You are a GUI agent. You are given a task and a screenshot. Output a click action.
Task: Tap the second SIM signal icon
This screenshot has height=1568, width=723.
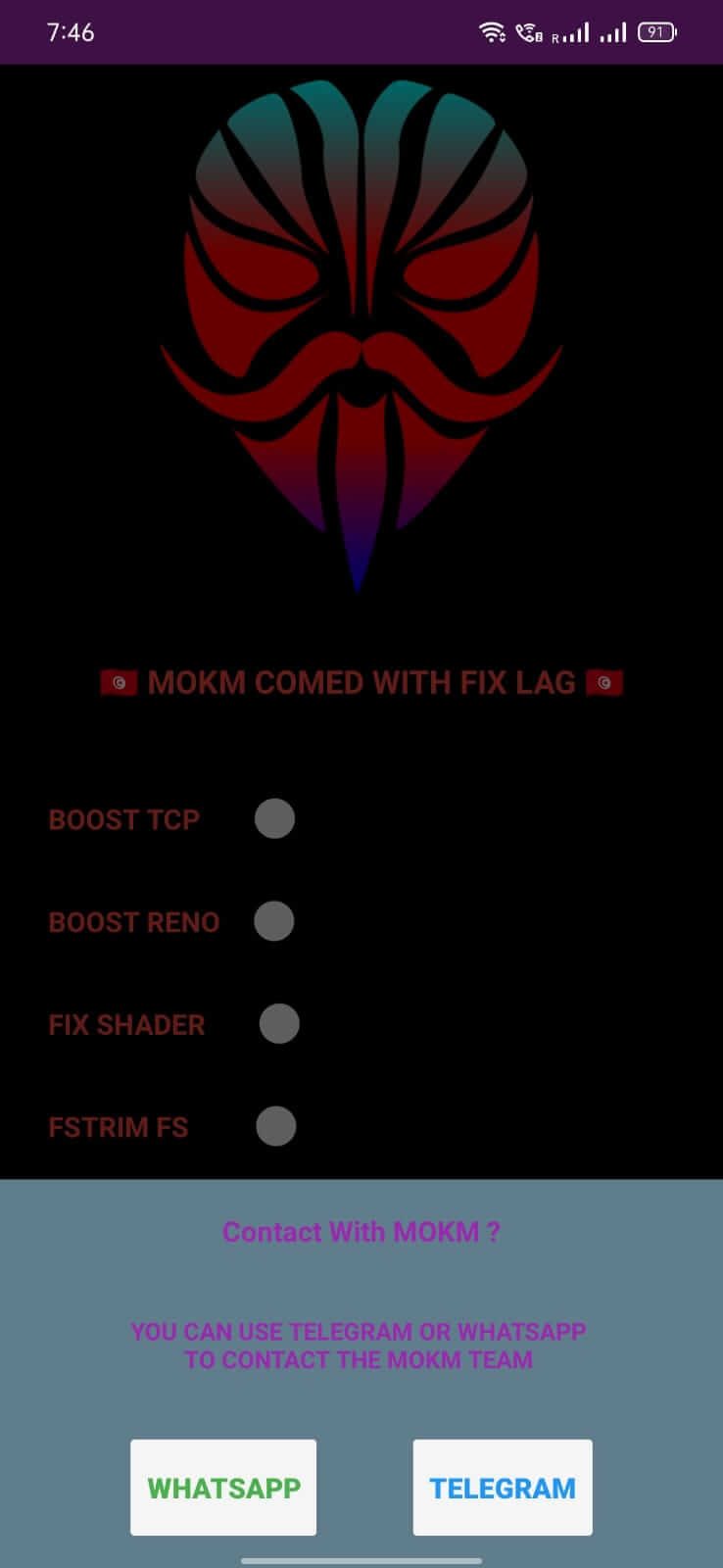coord(612,32)
